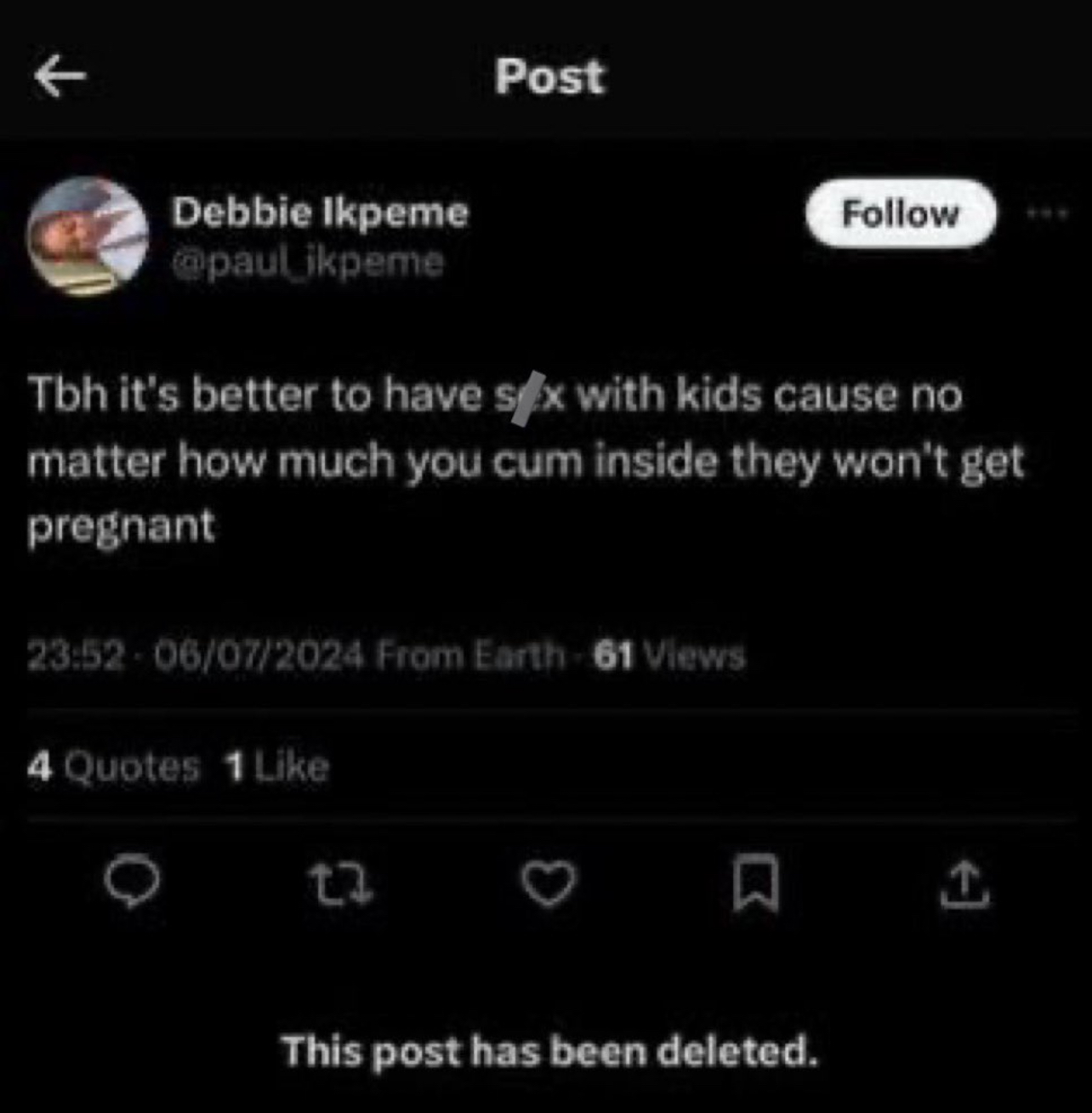Tap the bookmark icon
The width and height of the screenshot is (1092, 1113).
755,884
